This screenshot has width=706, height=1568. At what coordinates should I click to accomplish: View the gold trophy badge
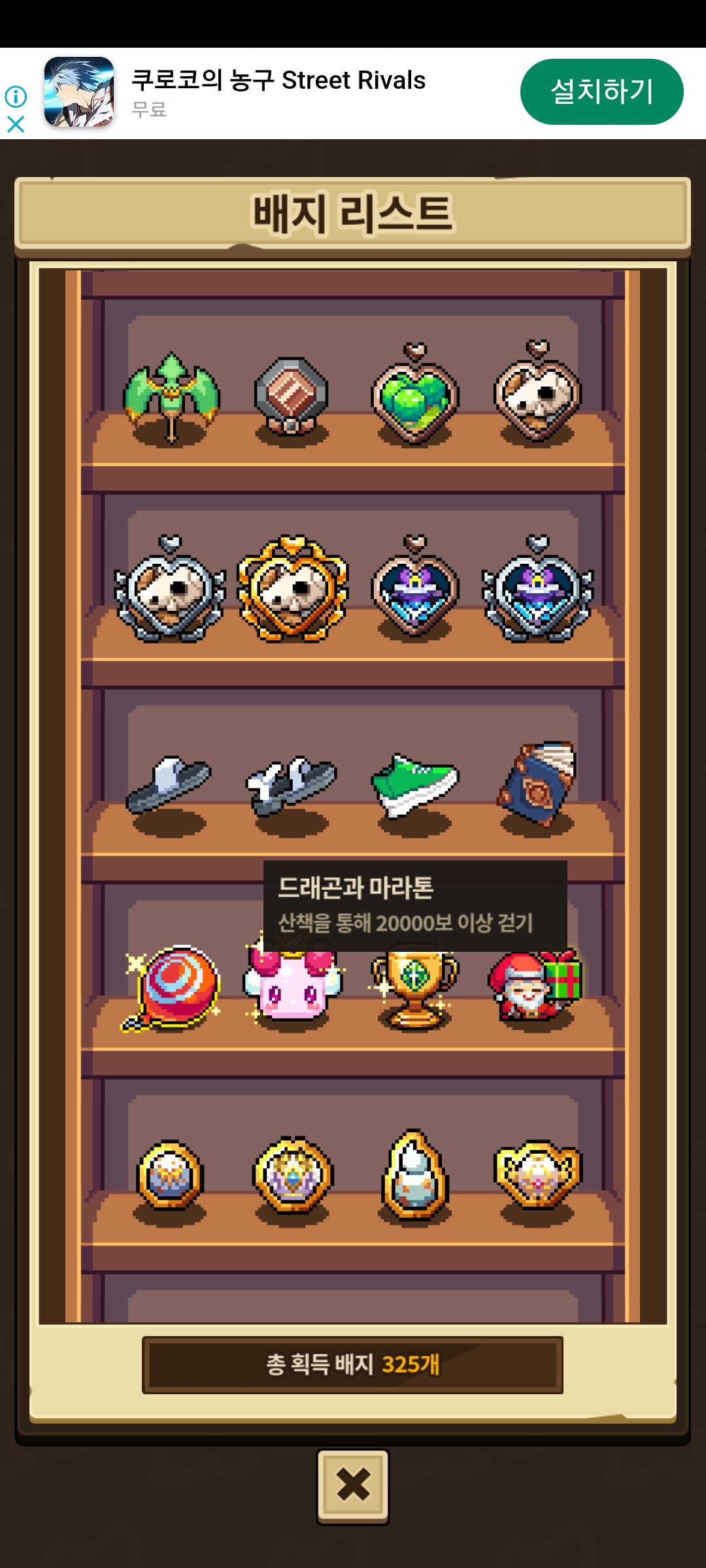(x=414, y=988)
